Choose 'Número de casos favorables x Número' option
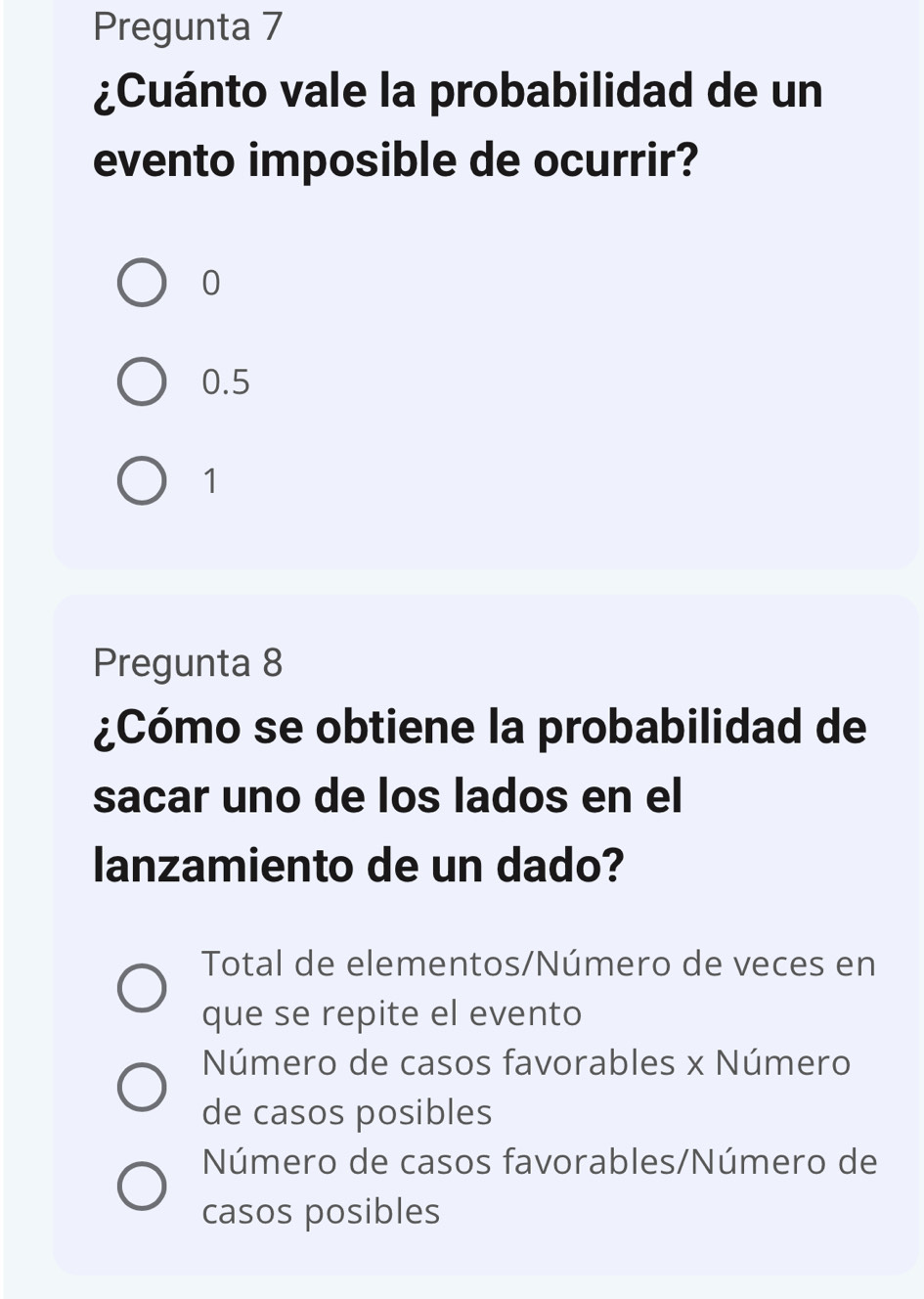The width and height of the screenshot is (924, 1299). [x=142, y=1088]
